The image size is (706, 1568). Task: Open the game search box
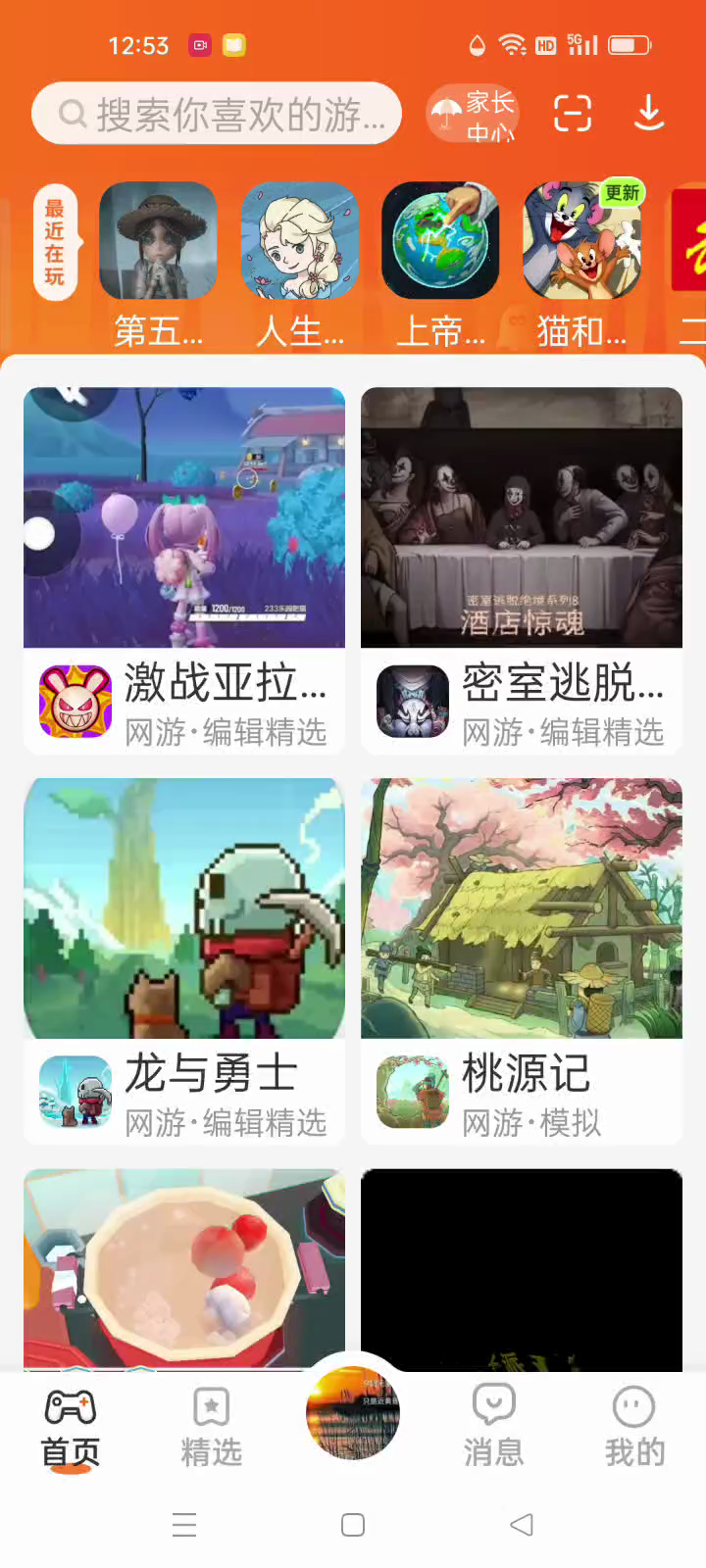point(218,115)
